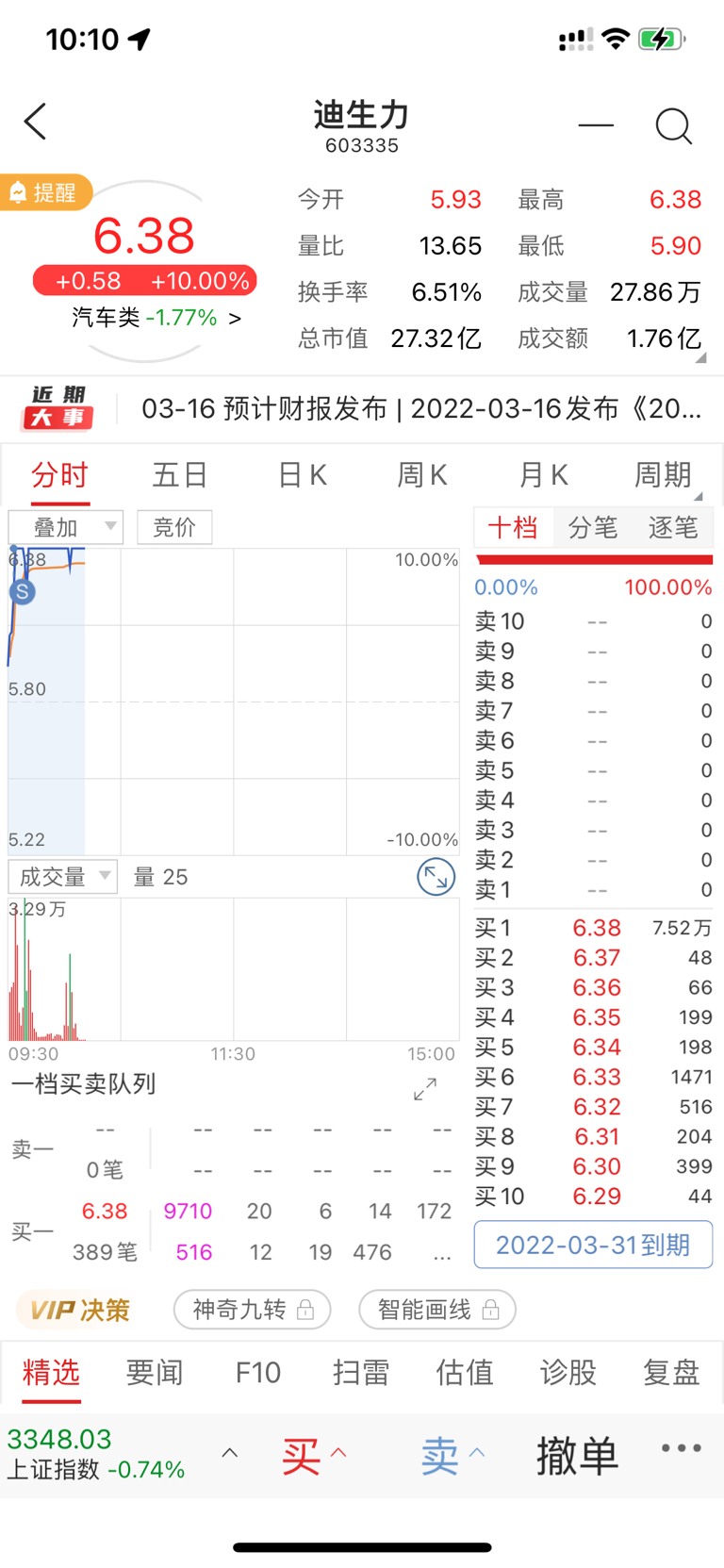Screen dimensions: 724x1568
Task: Tap the 提醒 reminder badge
Action: [46, 192]
